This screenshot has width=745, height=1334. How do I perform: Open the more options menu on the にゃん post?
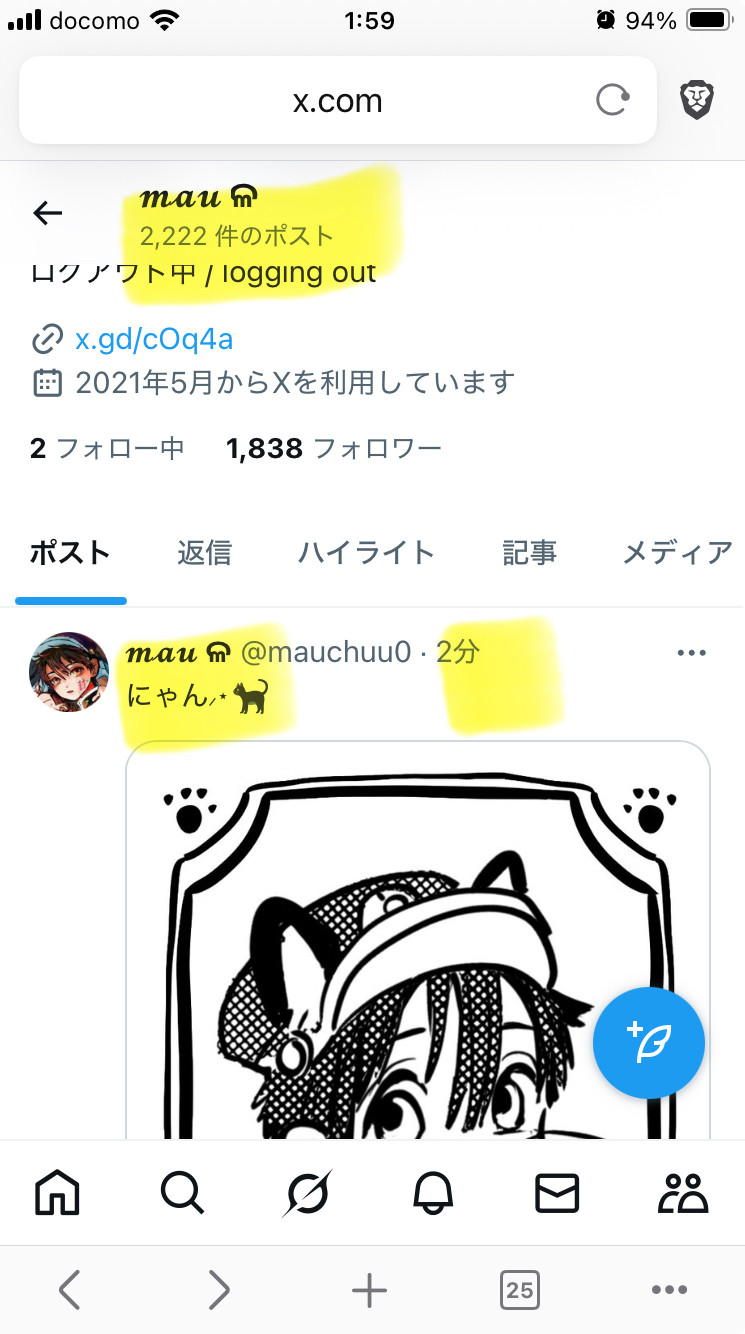(x=692, y=653)
